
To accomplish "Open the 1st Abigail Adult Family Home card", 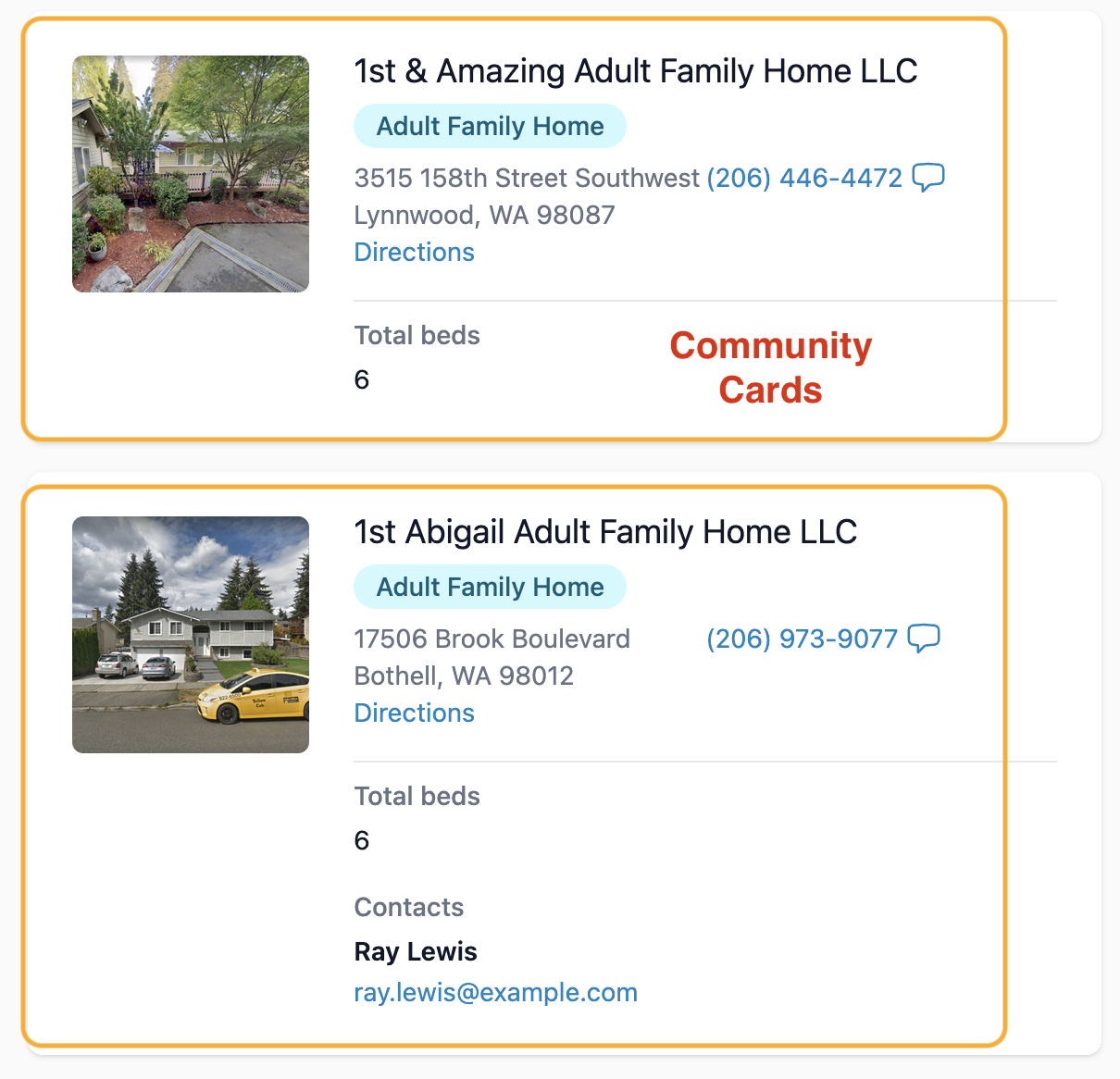I will coord(605,532).
